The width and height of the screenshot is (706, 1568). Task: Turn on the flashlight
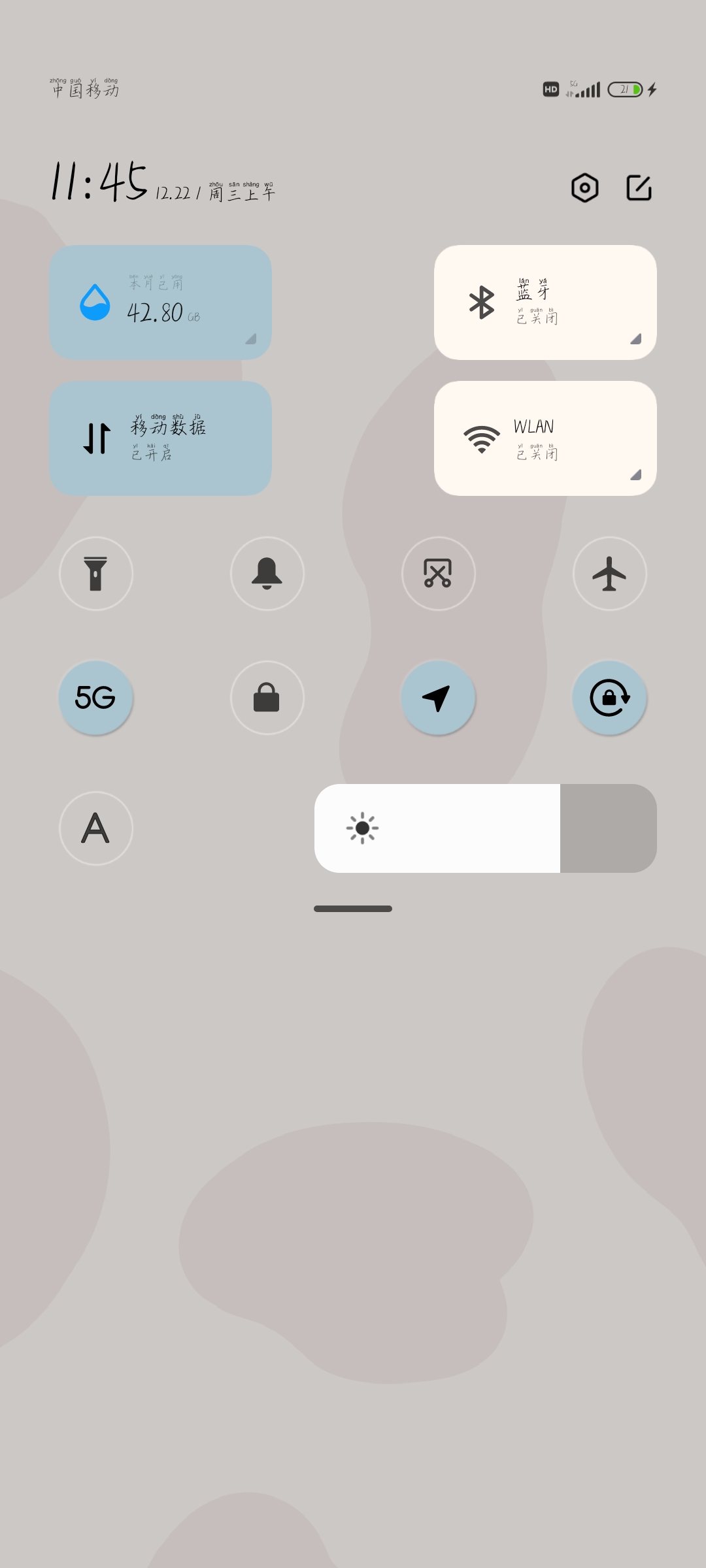coord(96,574)
